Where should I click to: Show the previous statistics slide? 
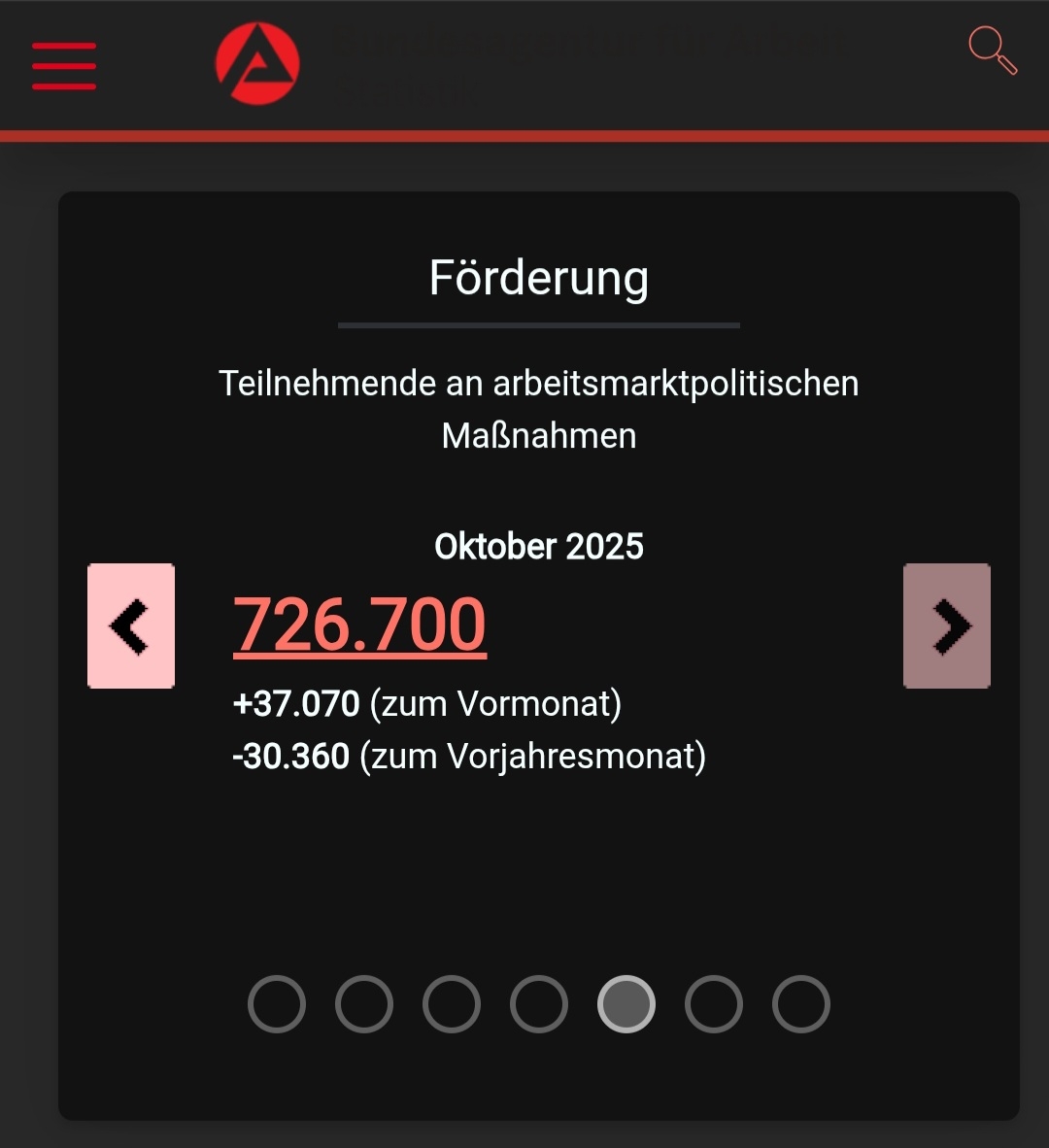click(x=131, y=626)
